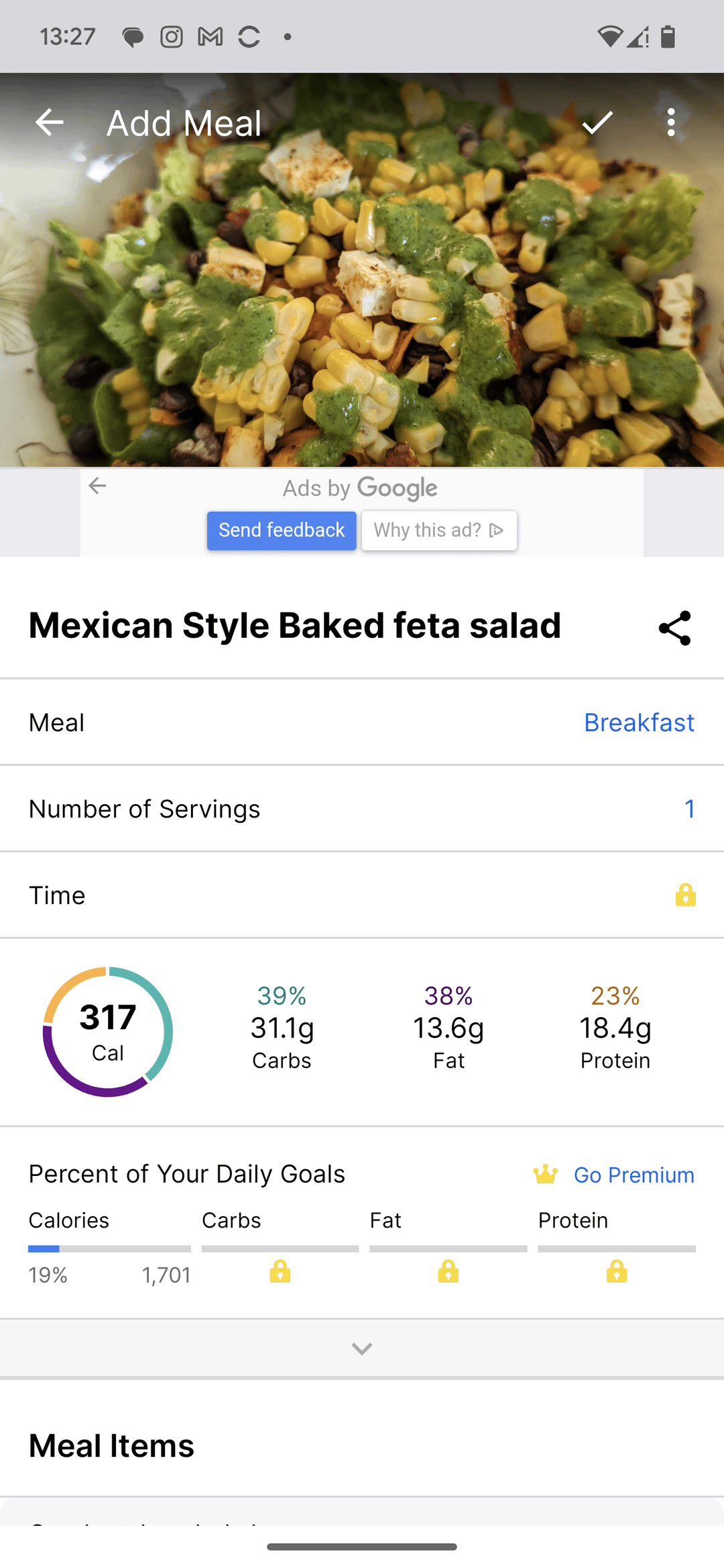Tap Go Premium link

(633, 1175)
